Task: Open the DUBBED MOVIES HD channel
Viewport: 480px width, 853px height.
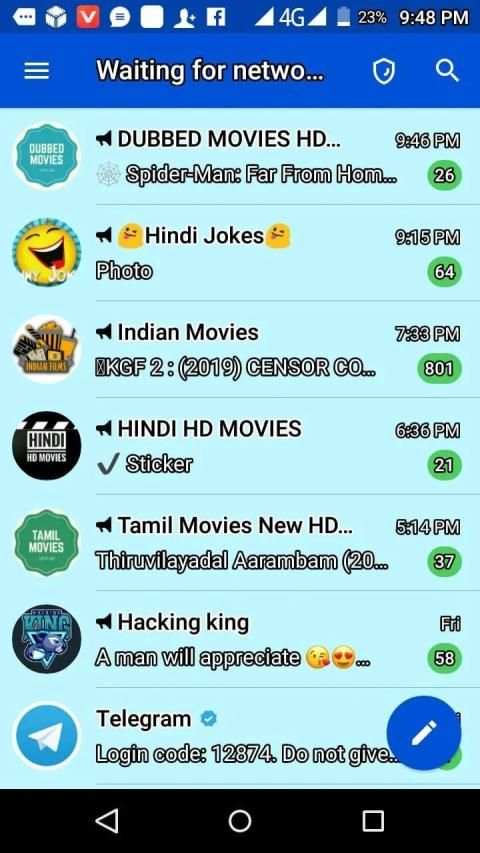Action: (x=240, y=157)
